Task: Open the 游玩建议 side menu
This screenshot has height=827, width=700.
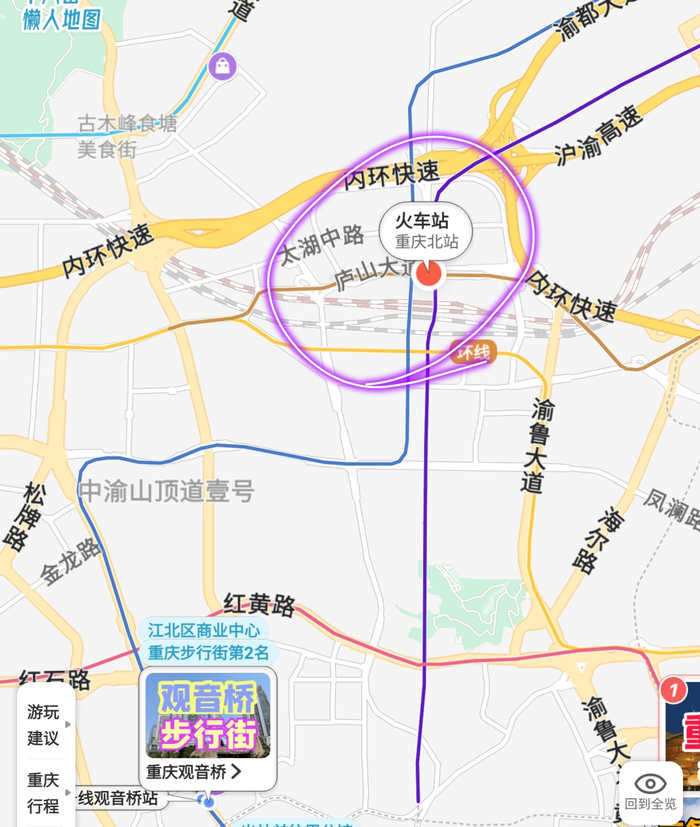Action: tap(45, 725)
